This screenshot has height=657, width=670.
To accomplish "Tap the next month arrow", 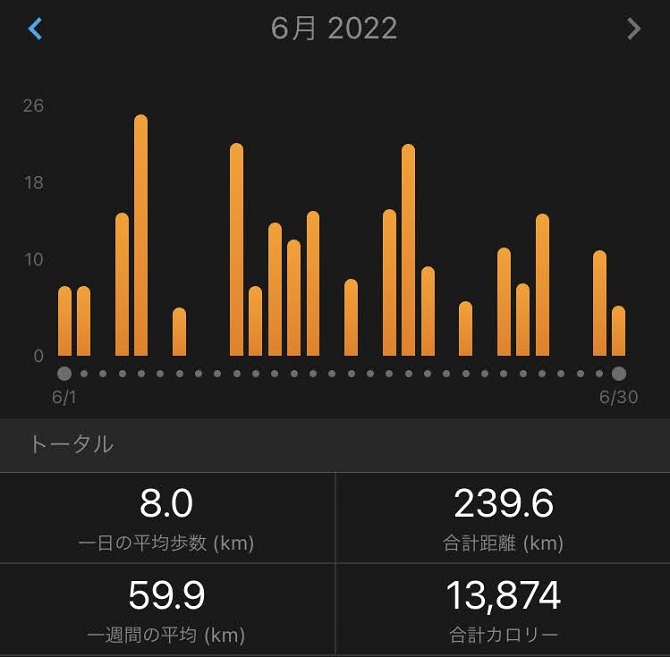I will coord(634,29).
